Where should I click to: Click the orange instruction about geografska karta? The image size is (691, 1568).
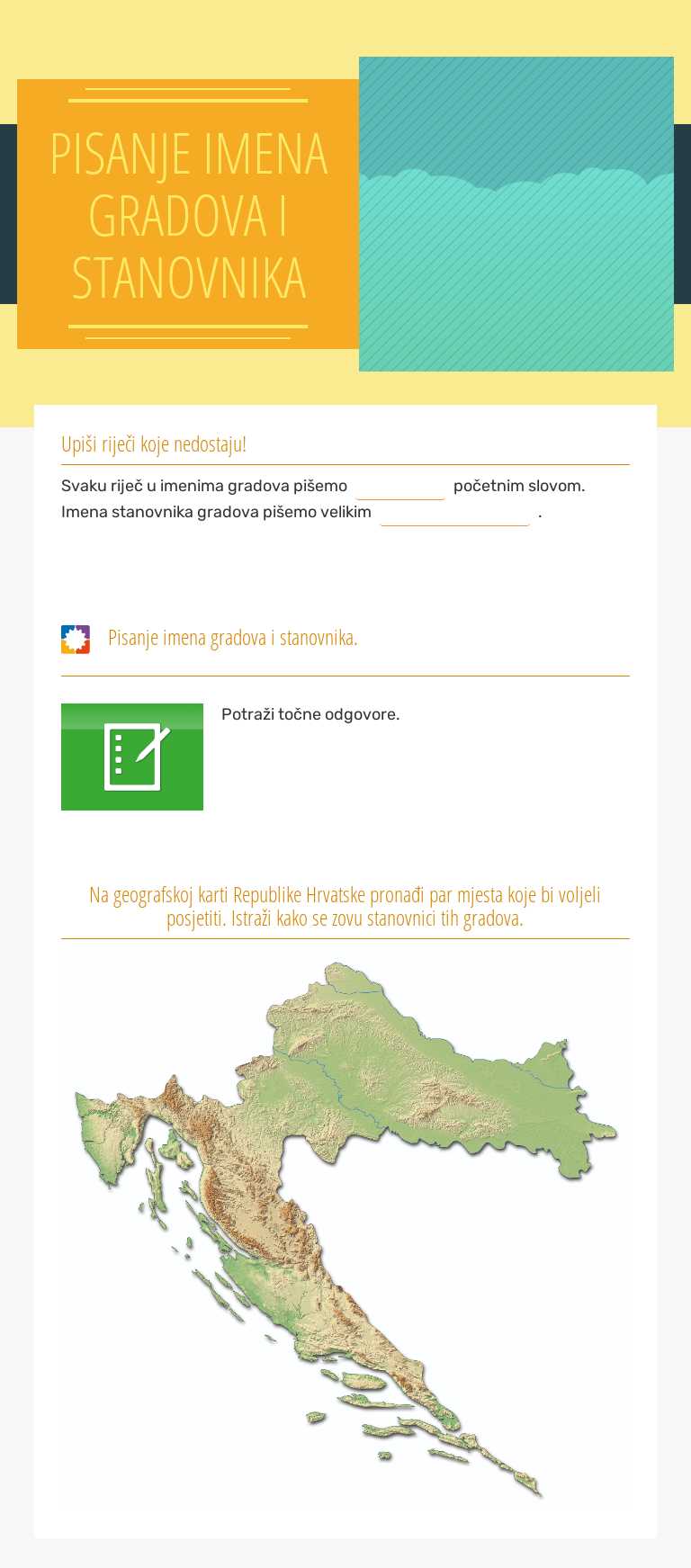tap(345, 906)
